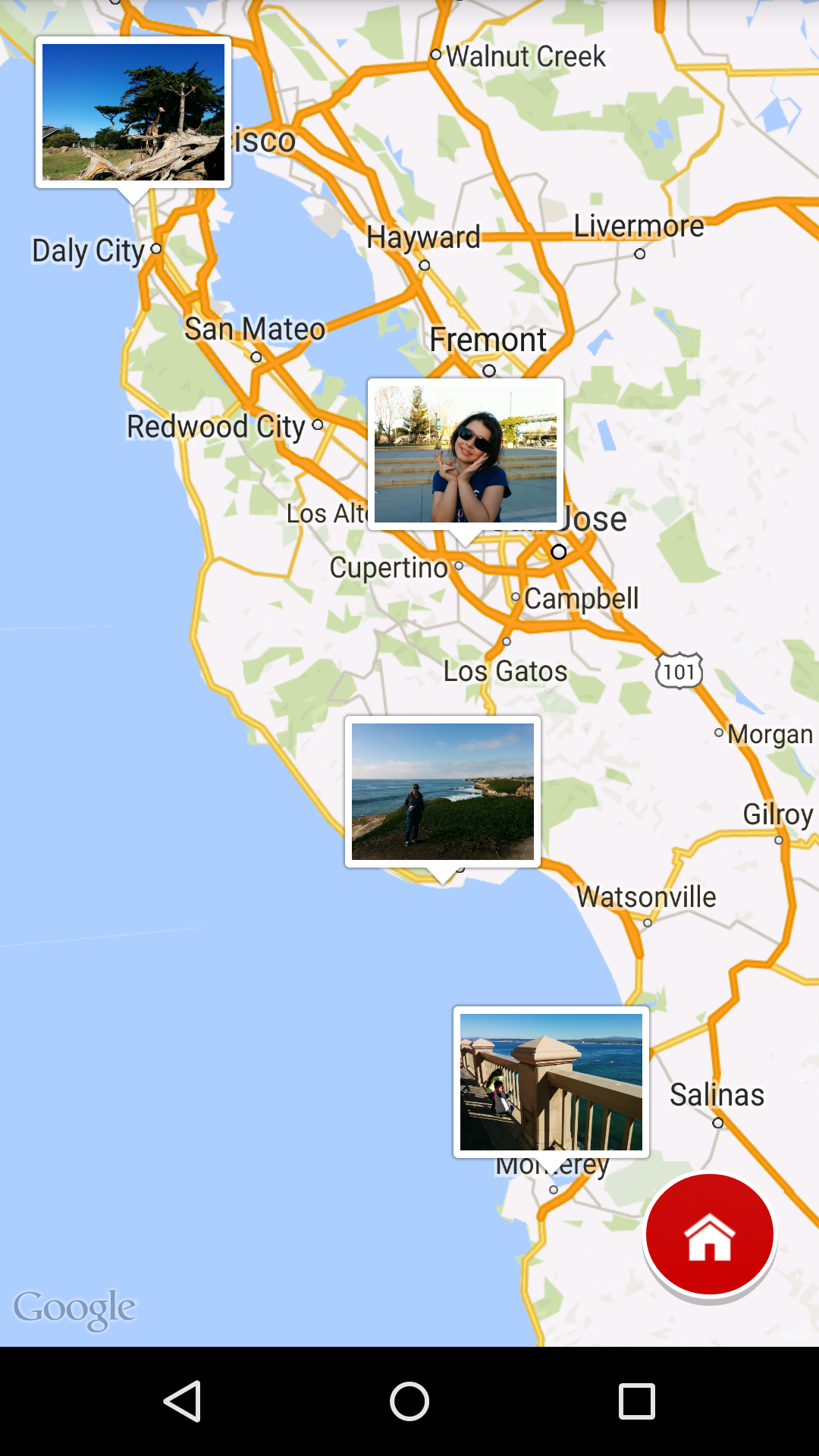Click the Watsonville marker dot
Screen dimensions: 819x1456
[x=647, y=921]
